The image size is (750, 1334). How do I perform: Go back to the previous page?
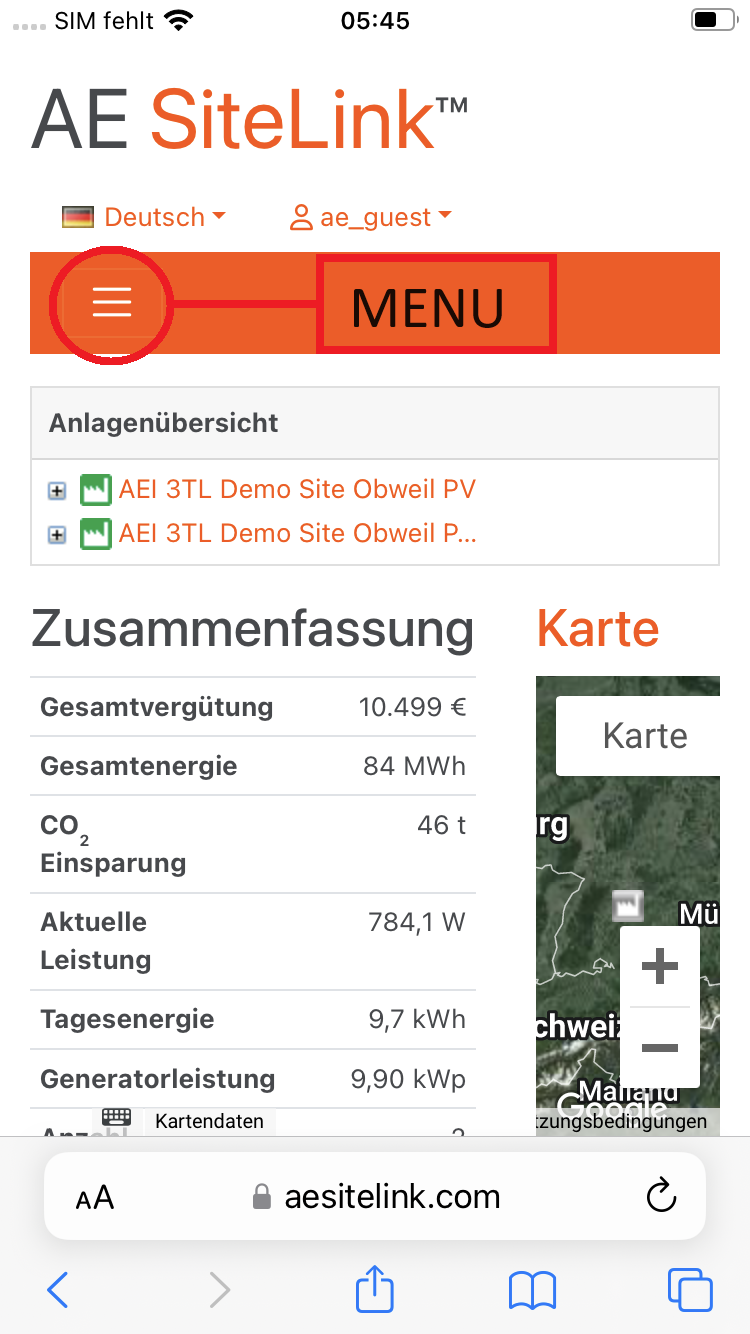[x=58, y=1290]
